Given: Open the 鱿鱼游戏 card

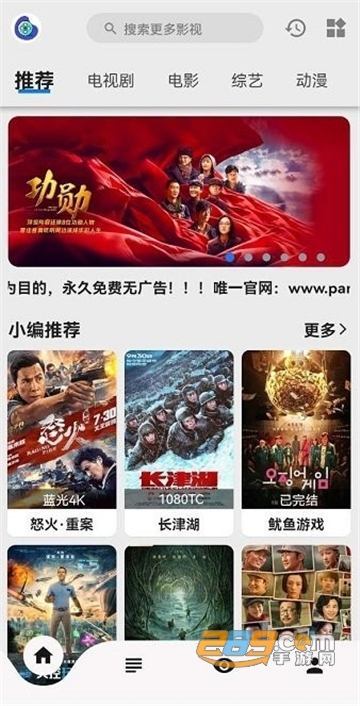Looking at the screenshot, I should coord(296,443).
